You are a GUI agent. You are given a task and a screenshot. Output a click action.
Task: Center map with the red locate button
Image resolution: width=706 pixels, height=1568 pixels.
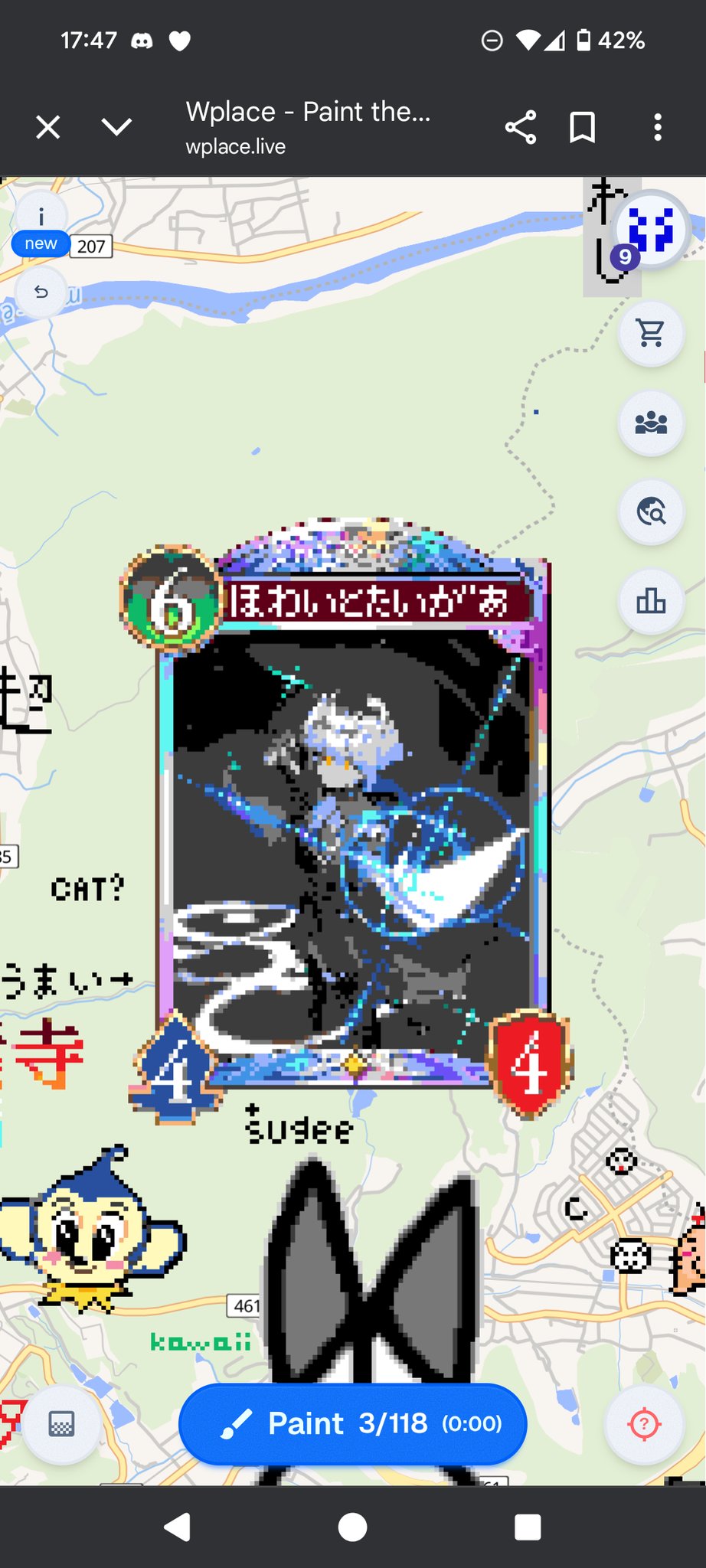(644, 1424)
